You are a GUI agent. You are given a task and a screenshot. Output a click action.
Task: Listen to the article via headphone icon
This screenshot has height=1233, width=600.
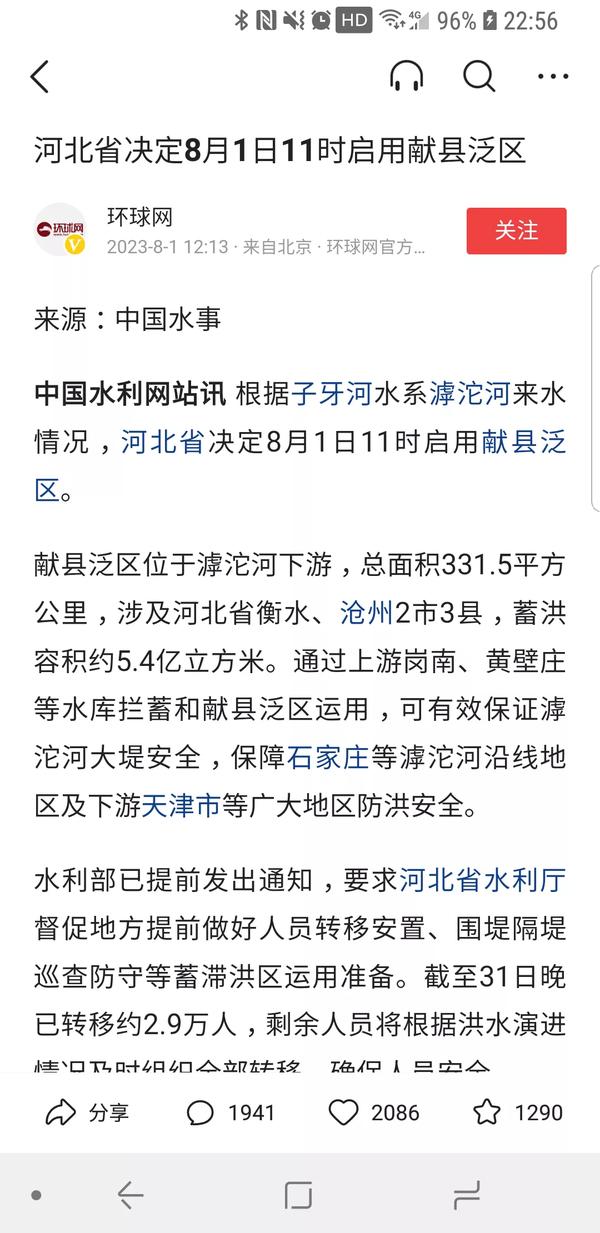406,76
